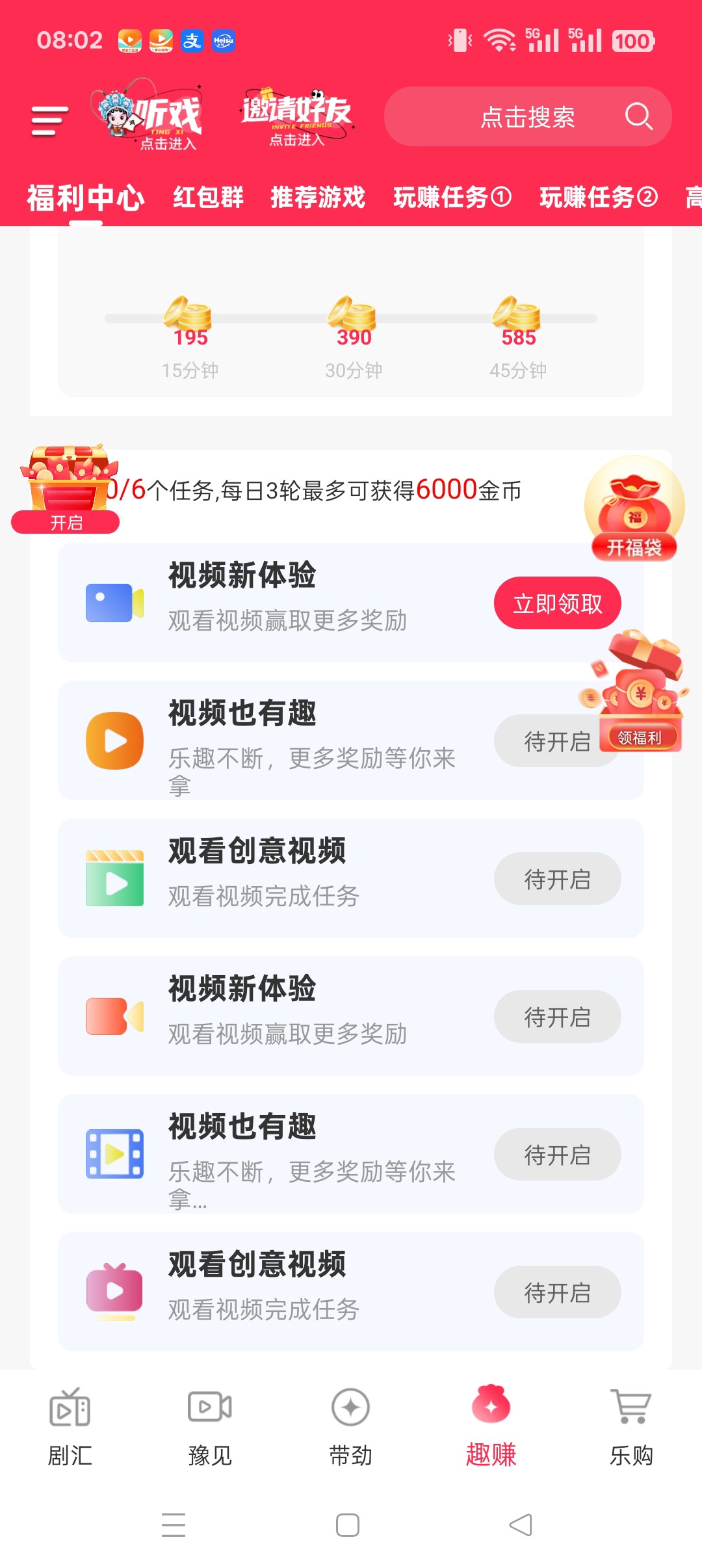
Task: Tap the blue camera icon of 视频新体验
Action: [x=114, y=601]
